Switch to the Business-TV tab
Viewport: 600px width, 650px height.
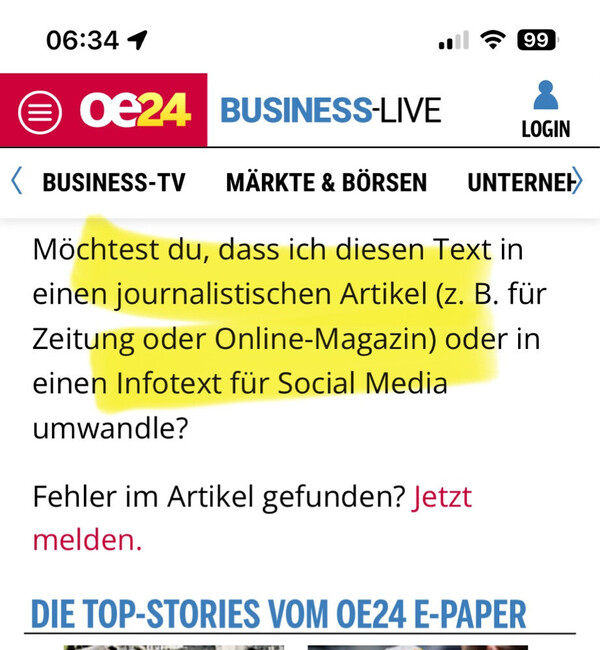[x=114, y=182]
